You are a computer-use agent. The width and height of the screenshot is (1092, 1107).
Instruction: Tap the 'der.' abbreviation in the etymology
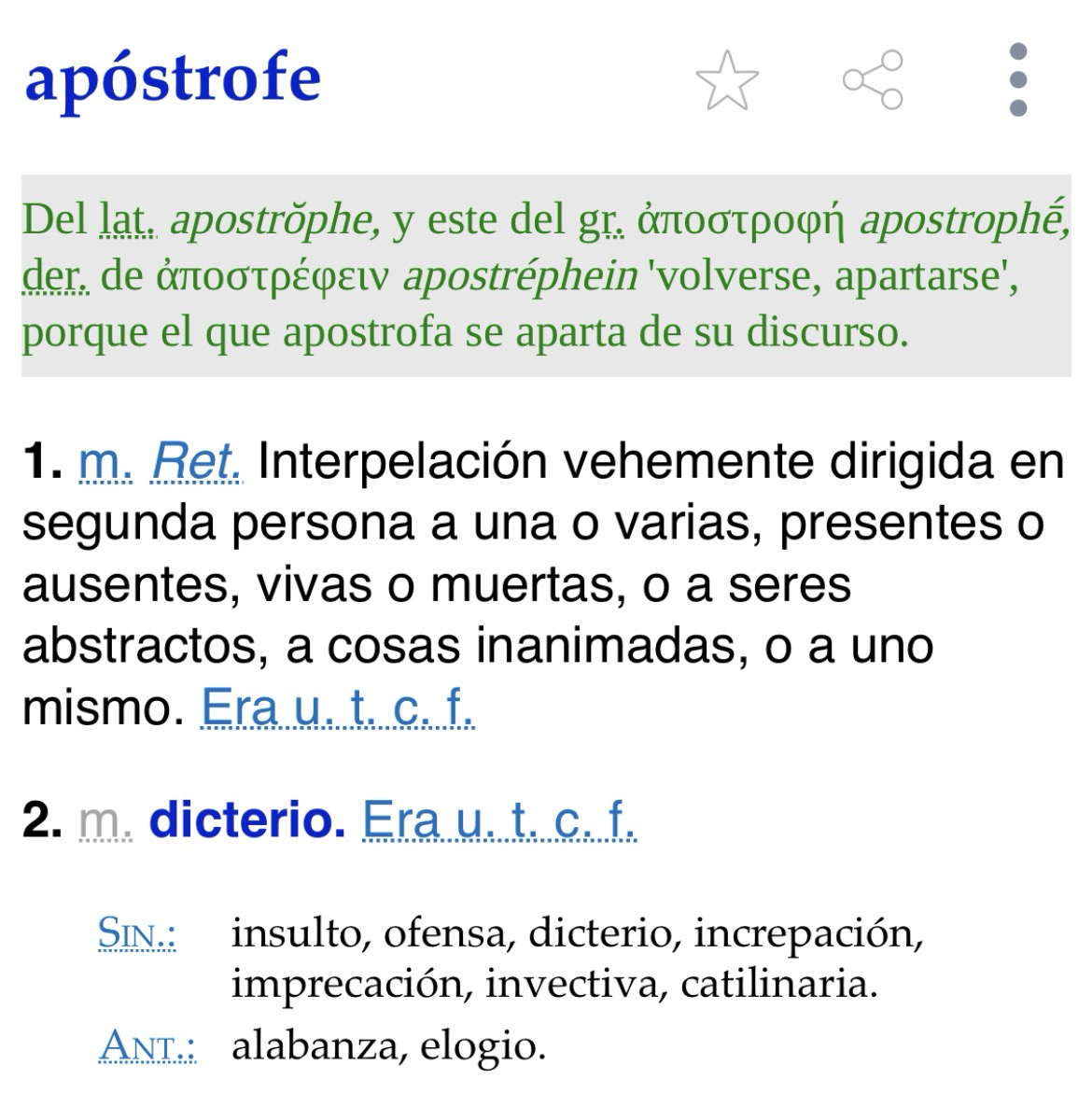tap(55, 276)
